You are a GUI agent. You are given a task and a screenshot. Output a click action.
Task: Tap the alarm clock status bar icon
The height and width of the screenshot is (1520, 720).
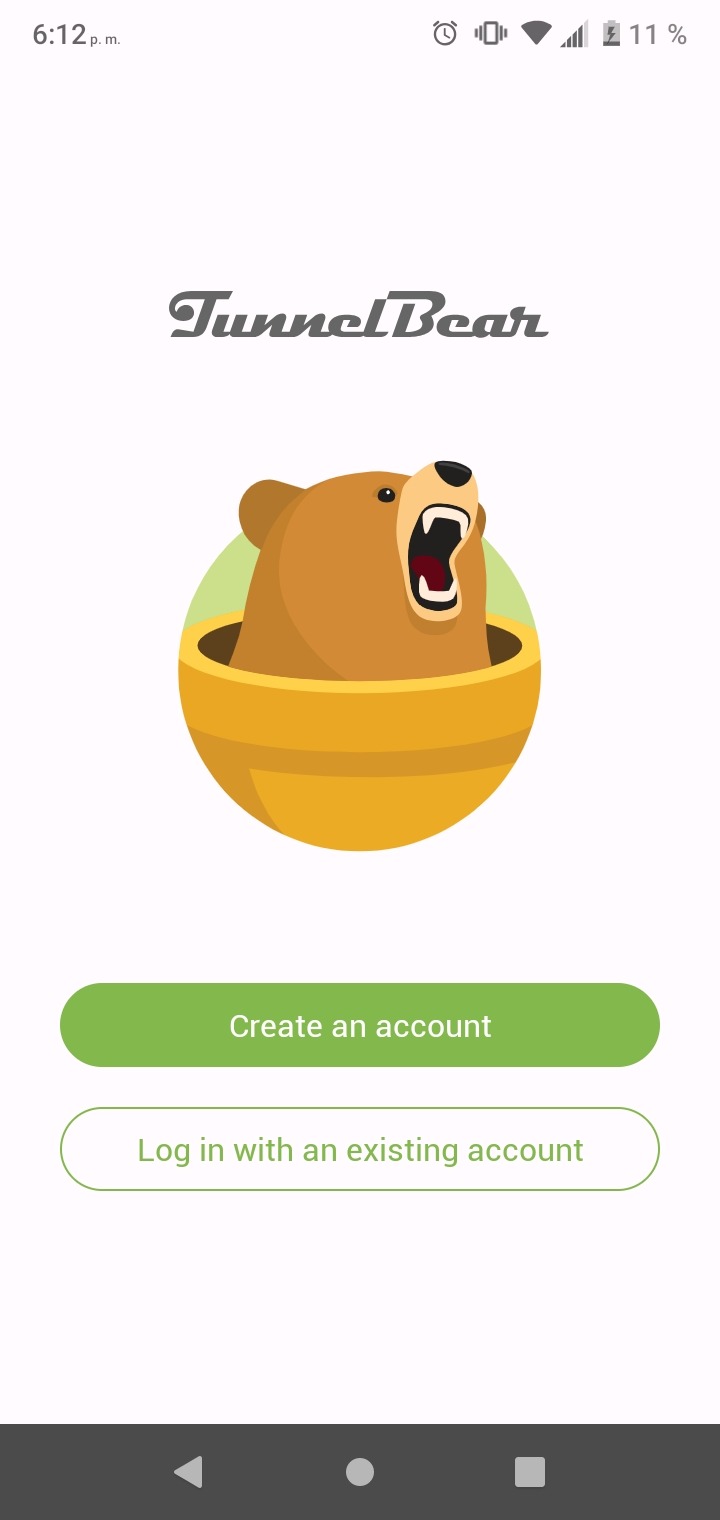tap(443, 33)
